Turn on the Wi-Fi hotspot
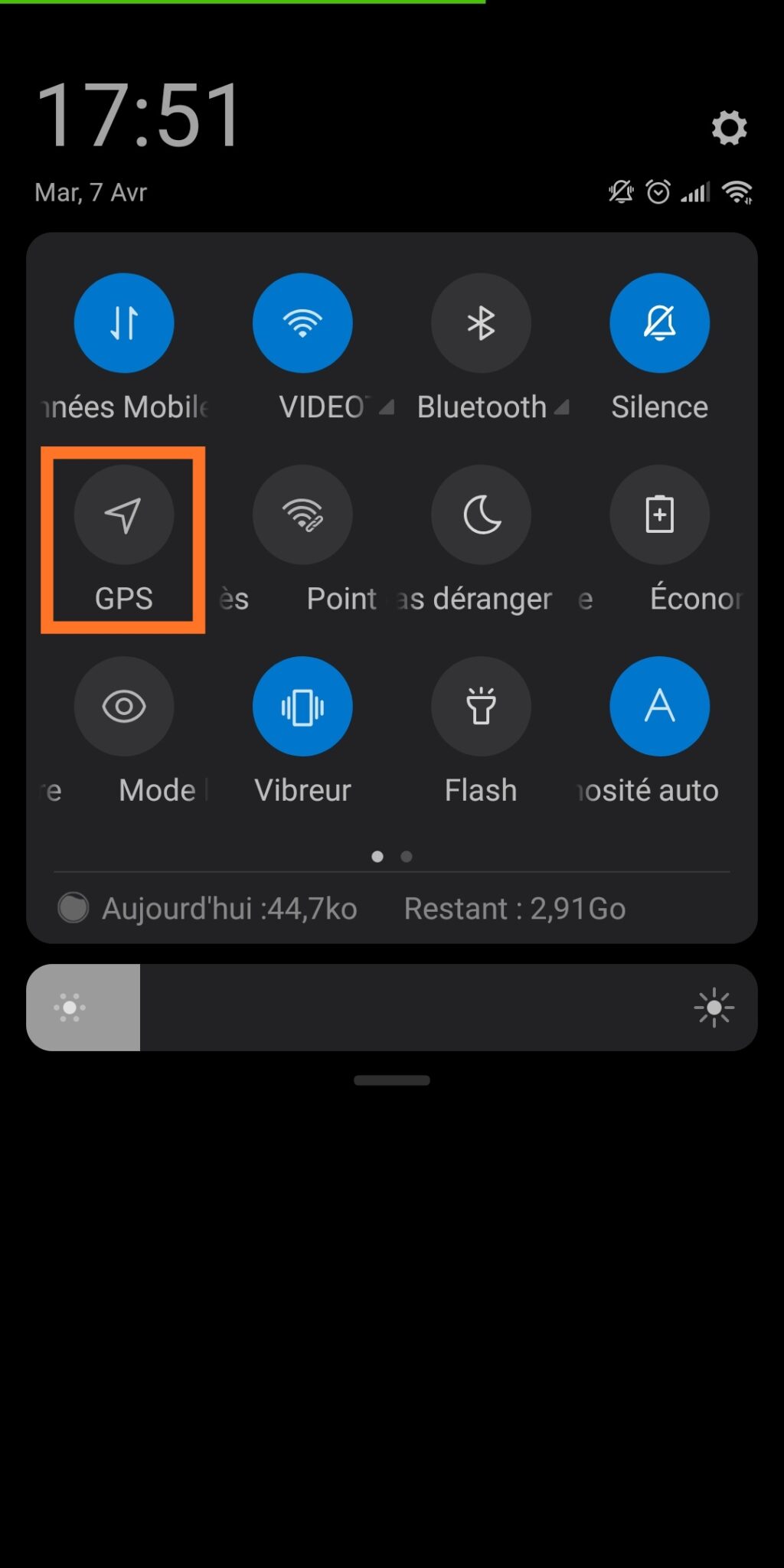784x1568 pixels. coord(302,514)
